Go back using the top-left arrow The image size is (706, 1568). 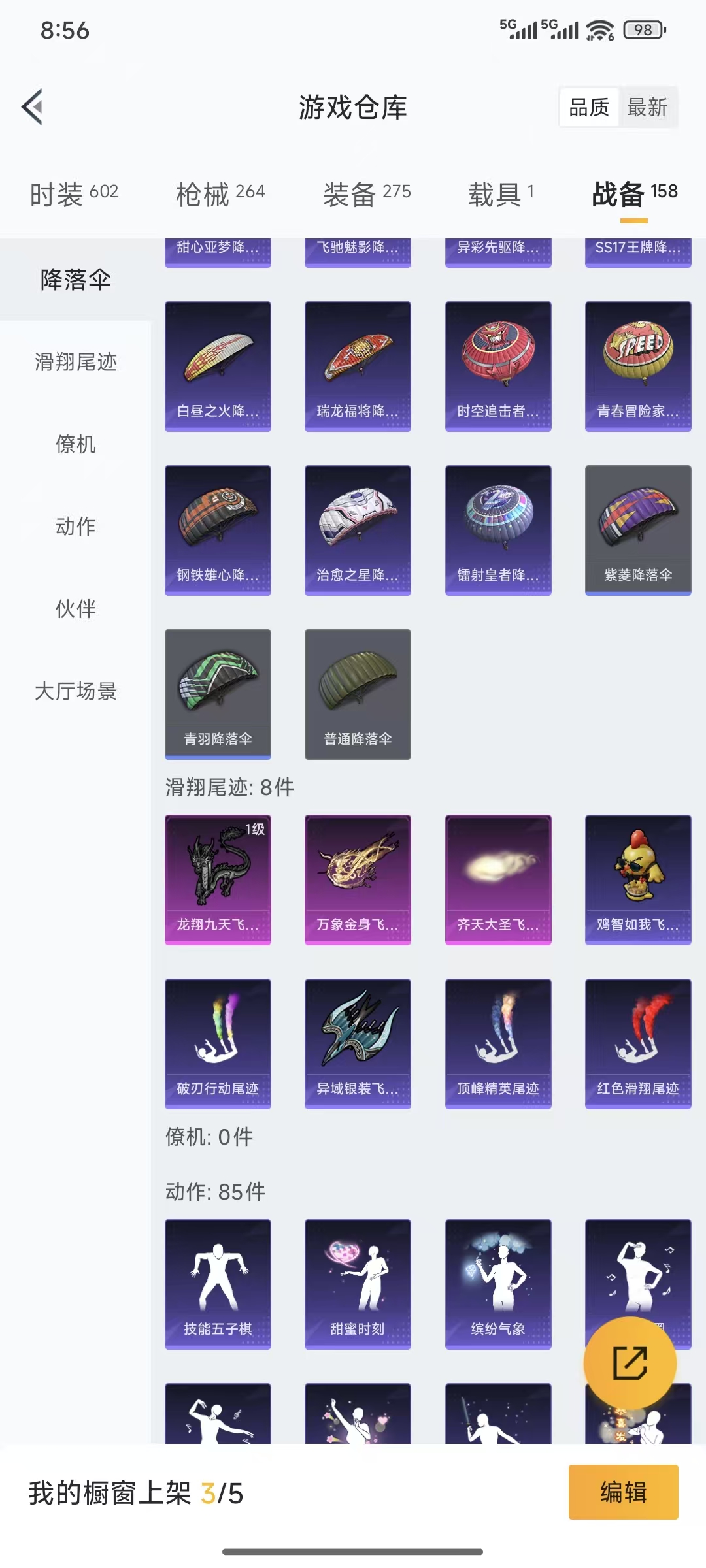32,108
